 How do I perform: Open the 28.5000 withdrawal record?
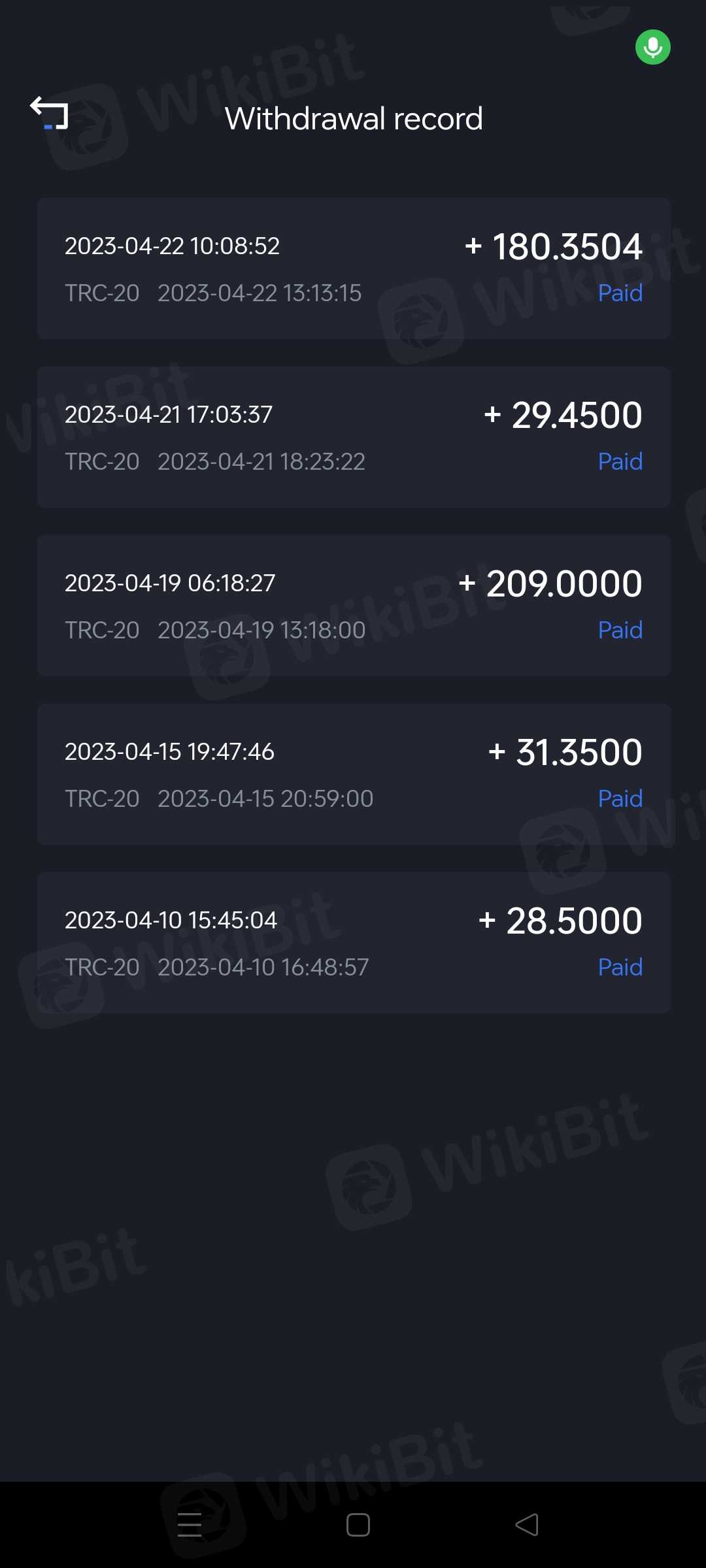coord(354,943)
